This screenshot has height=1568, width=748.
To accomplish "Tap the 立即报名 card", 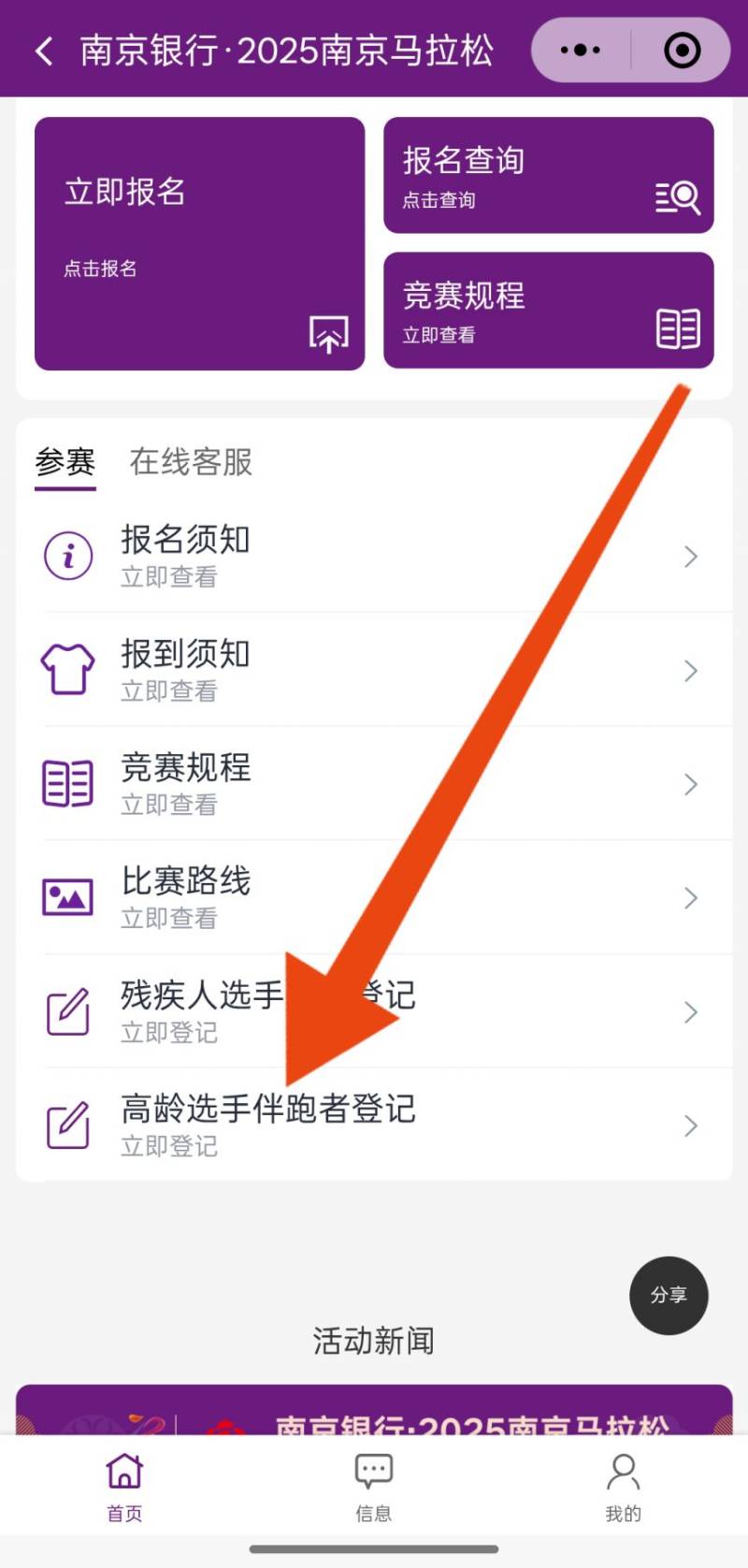I will tap(199, 243).
